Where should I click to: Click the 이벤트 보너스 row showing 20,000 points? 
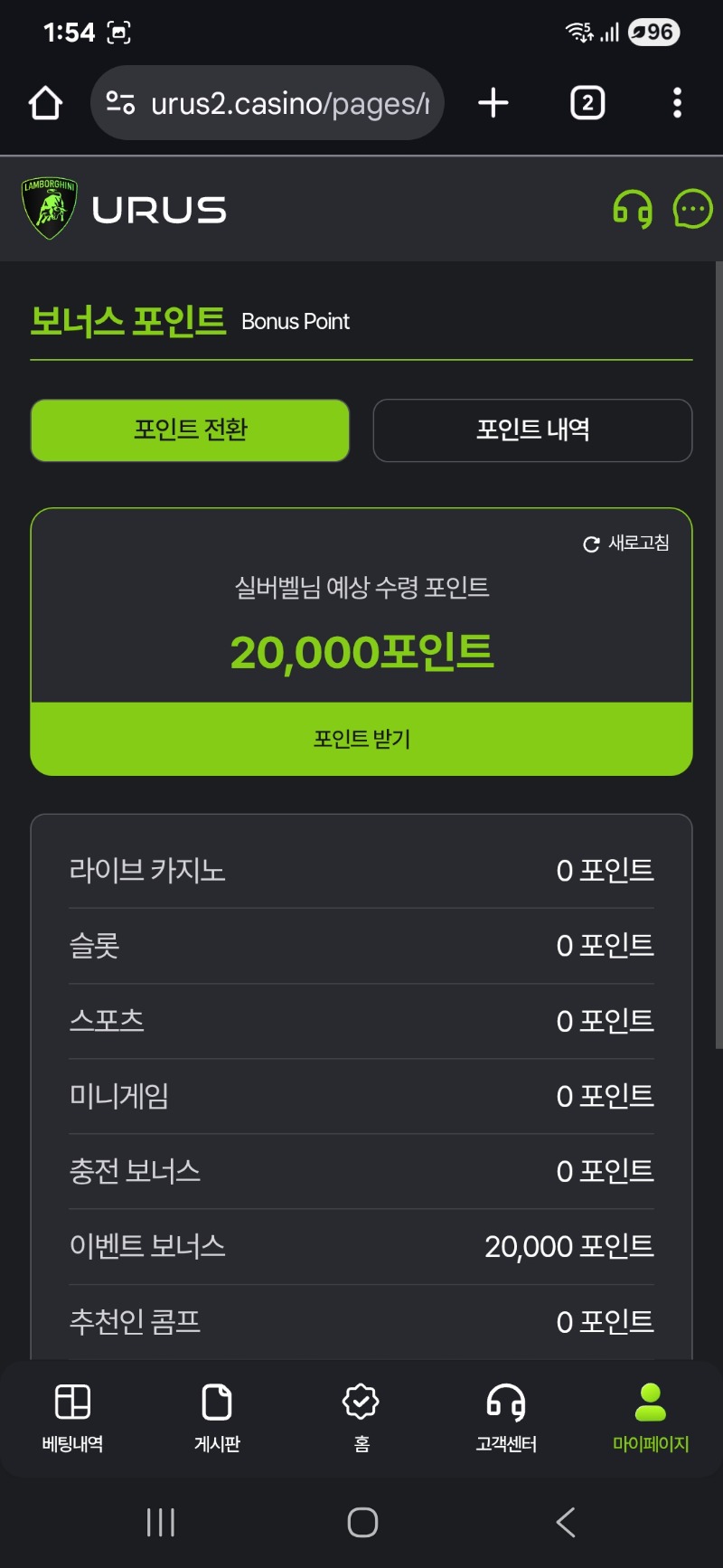361,1245
